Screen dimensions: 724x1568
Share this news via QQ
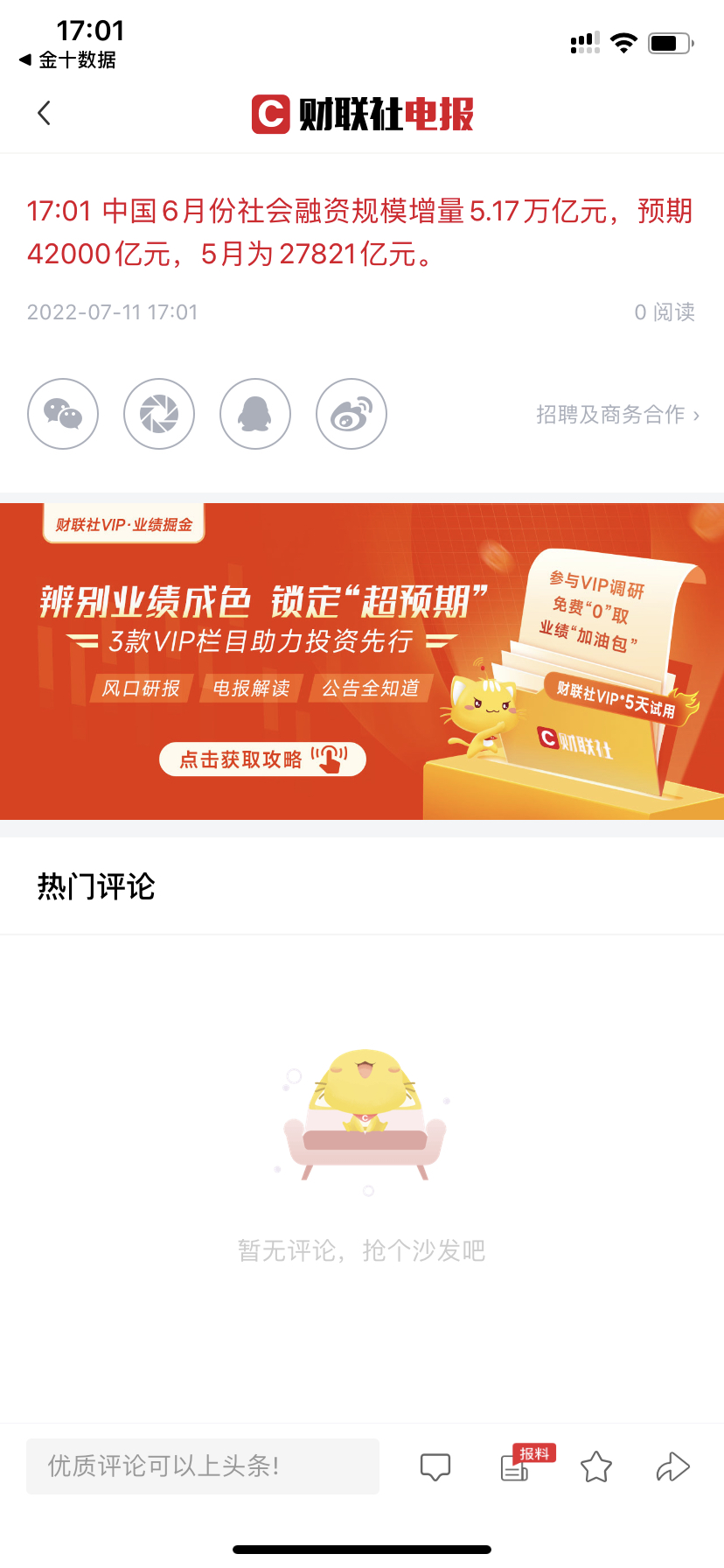255,414
